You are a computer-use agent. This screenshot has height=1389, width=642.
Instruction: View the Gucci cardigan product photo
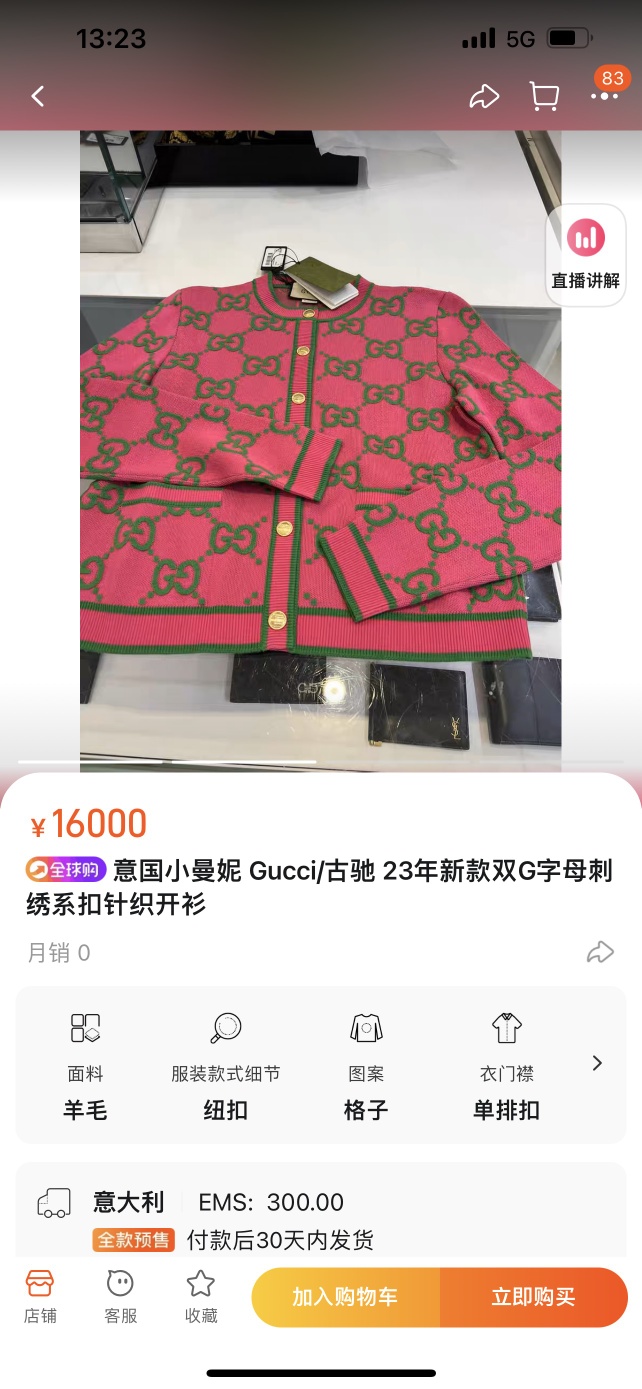coord(320,450)
